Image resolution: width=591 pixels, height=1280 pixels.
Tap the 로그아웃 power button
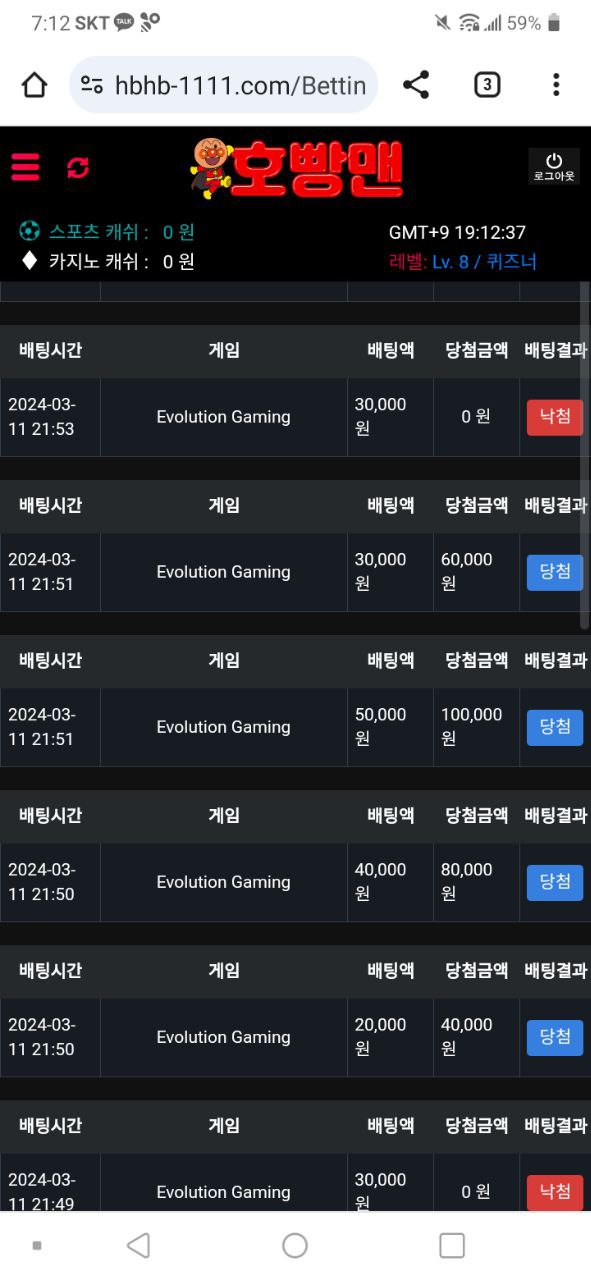coord(554,166)
